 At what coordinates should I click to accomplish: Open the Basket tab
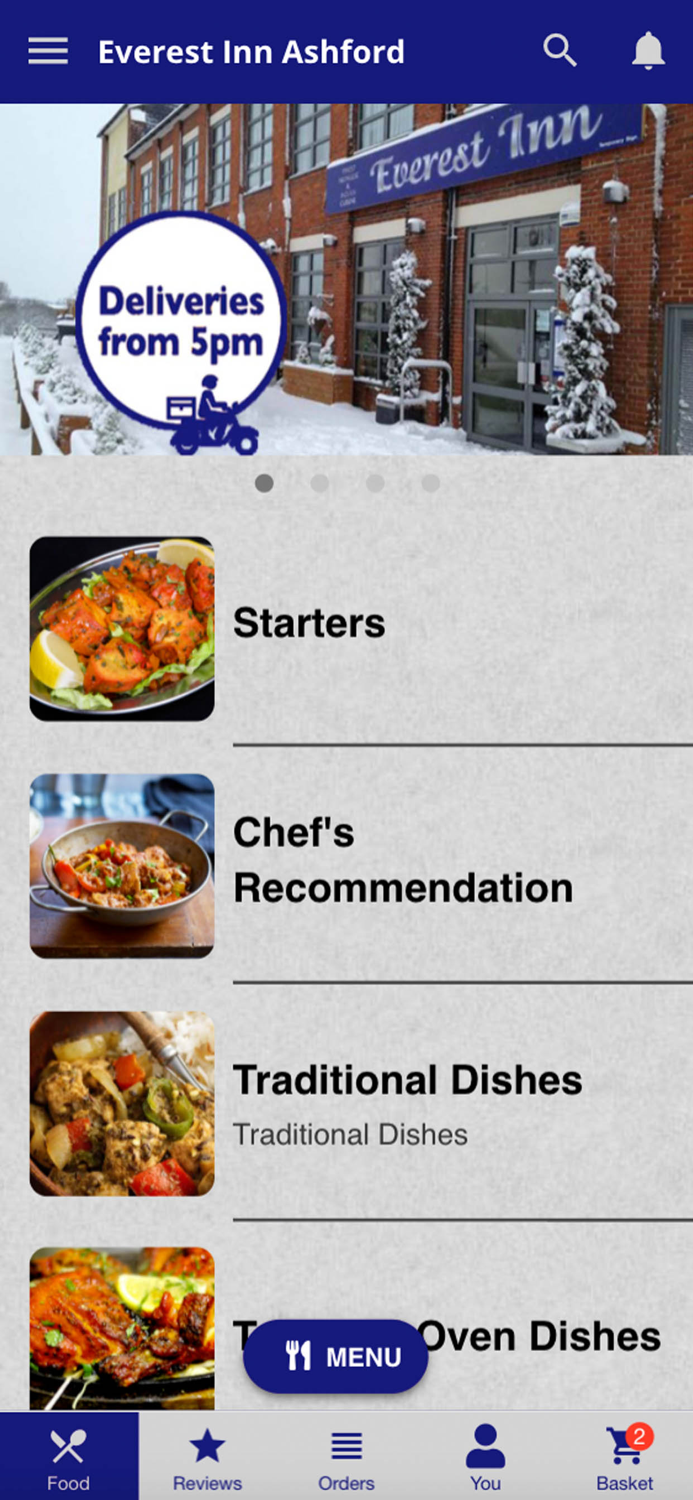coord(625,1458)
